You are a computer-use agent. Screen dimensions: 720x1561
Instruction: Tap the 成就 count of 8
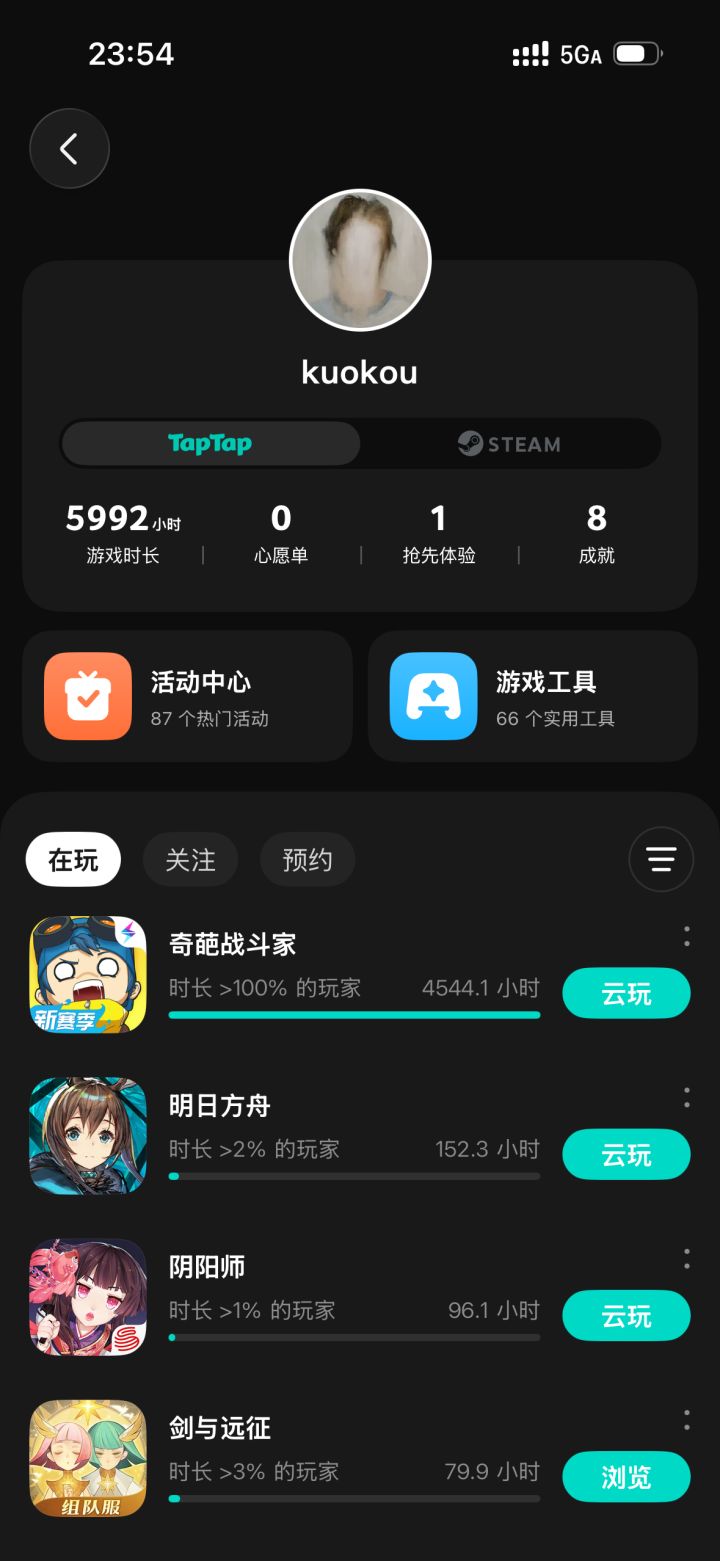pyautogui.click(x=596, y=530)
